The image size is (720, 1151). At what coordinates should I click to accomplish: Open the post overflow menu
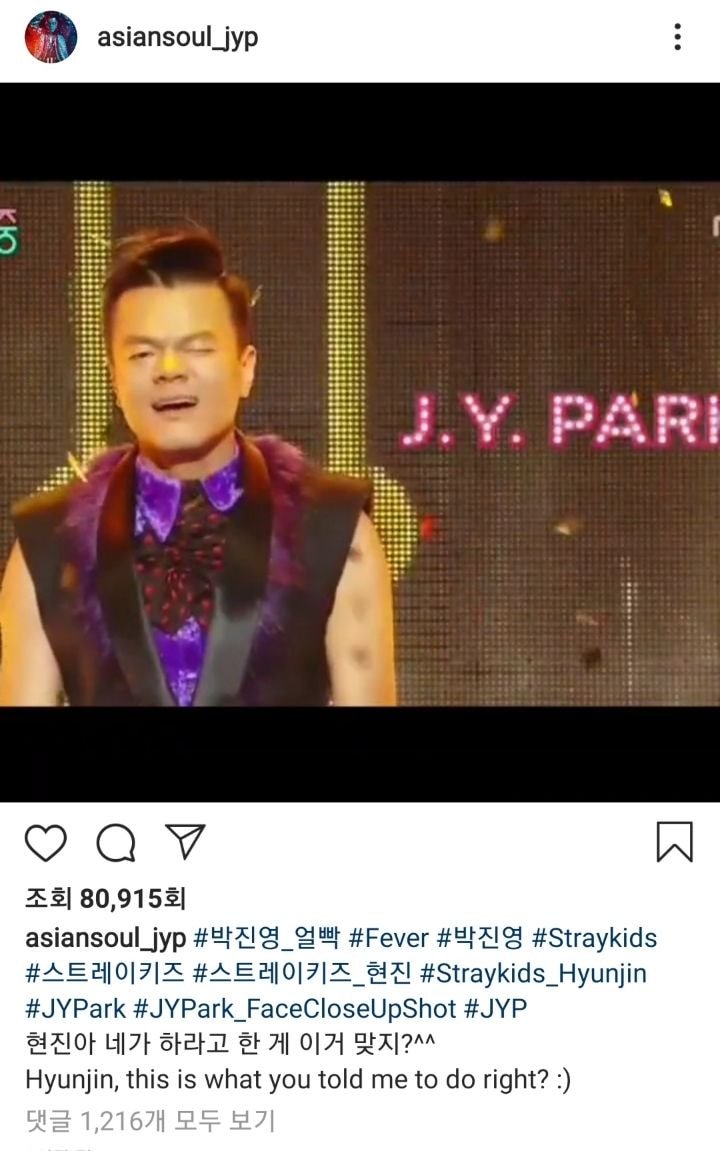[x=677, y=38]
